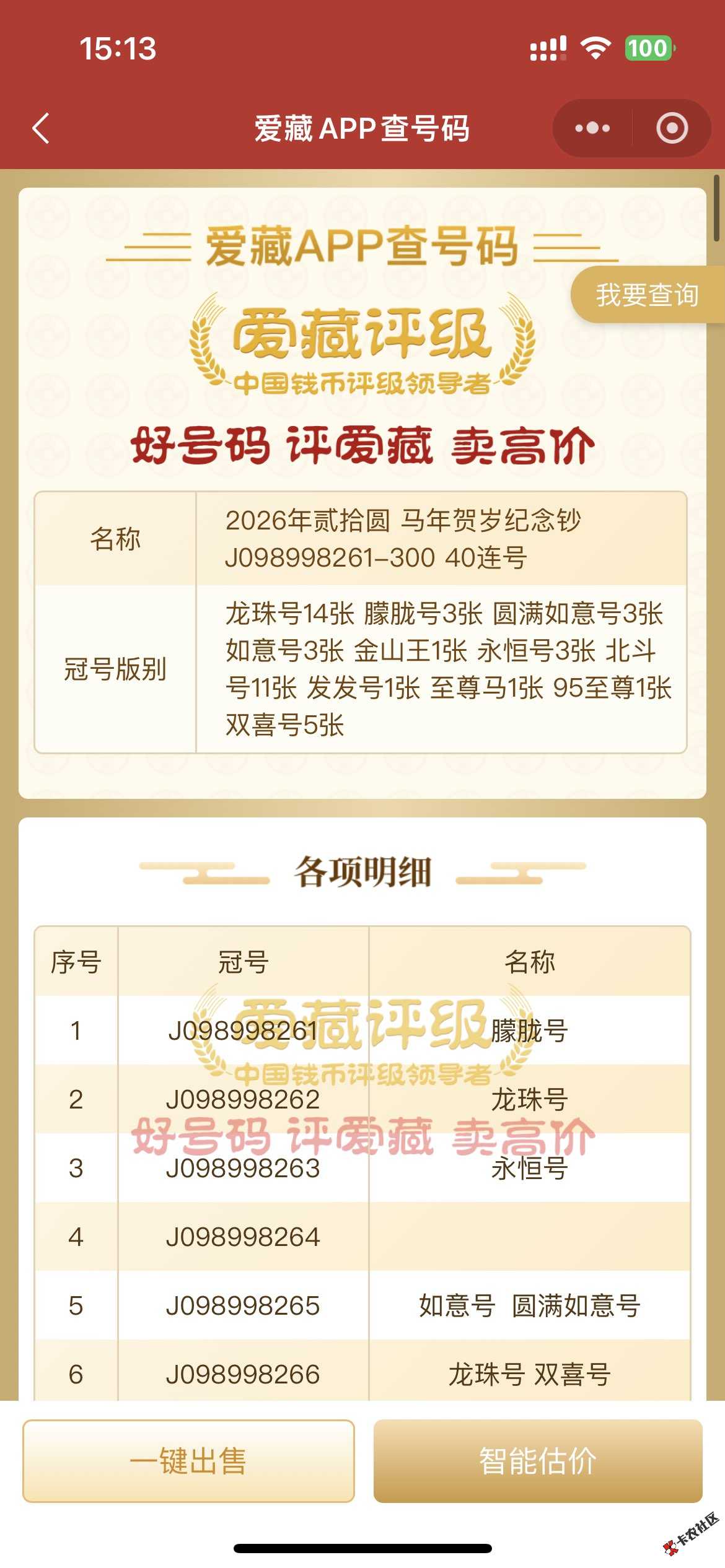Screen dimensions: 725x1568
Task: Close the mini program via circle icon
Action: click(672, 128)
